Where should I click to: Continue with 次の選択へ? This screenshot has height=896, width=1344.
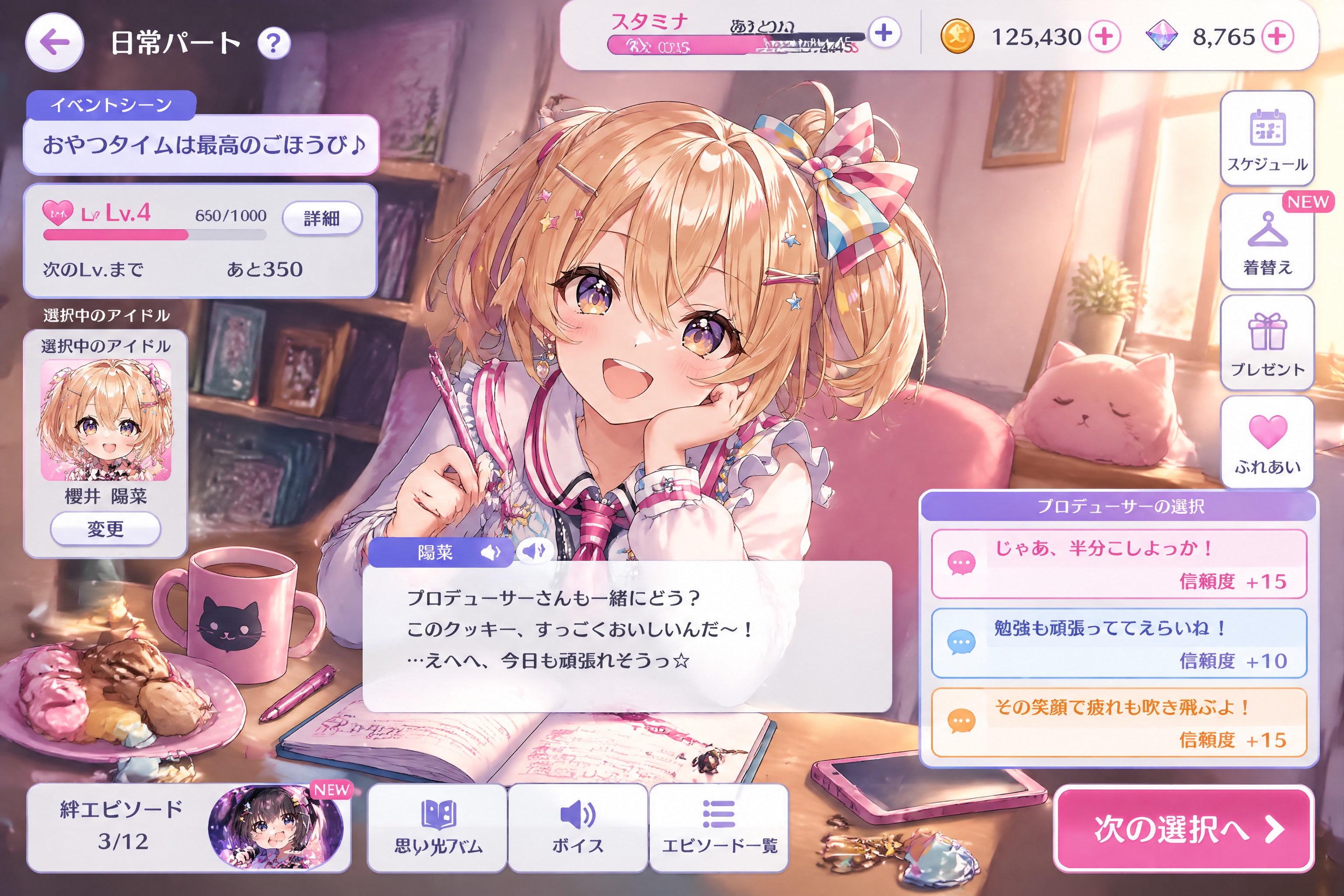(1183, 829)
